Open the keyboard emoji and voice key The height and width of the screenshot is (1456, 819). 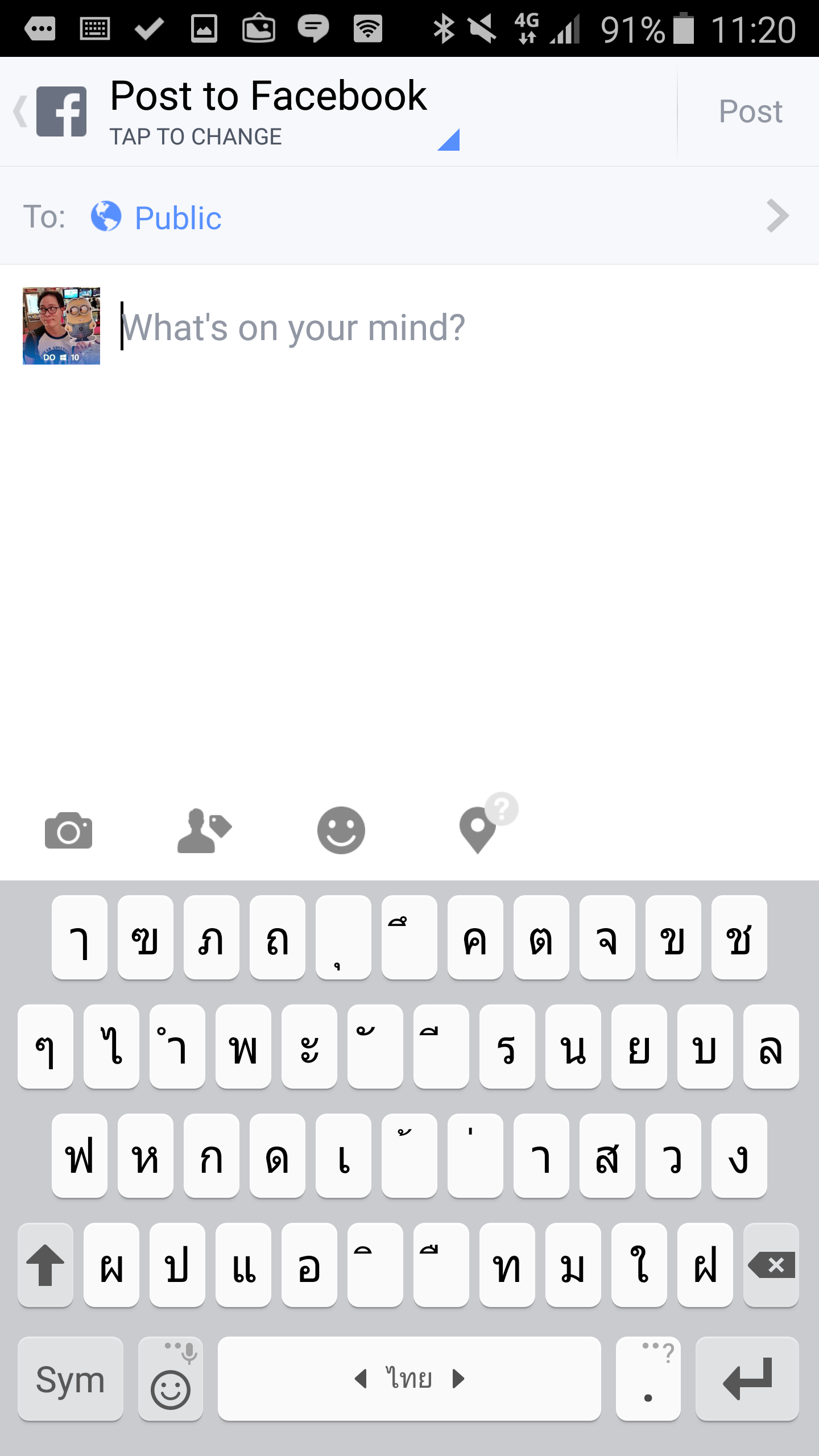tap(171, 1379)
